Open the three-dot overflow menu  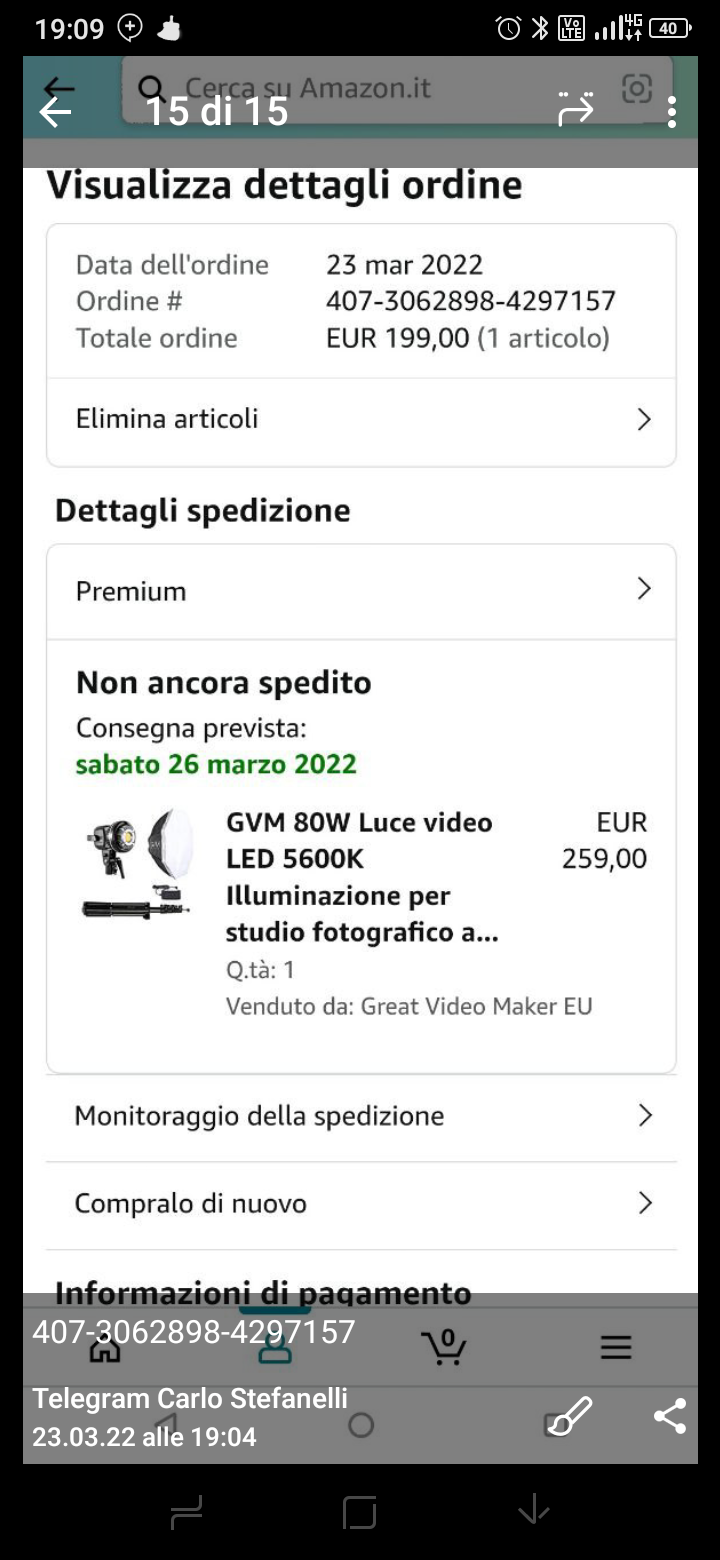671,111
